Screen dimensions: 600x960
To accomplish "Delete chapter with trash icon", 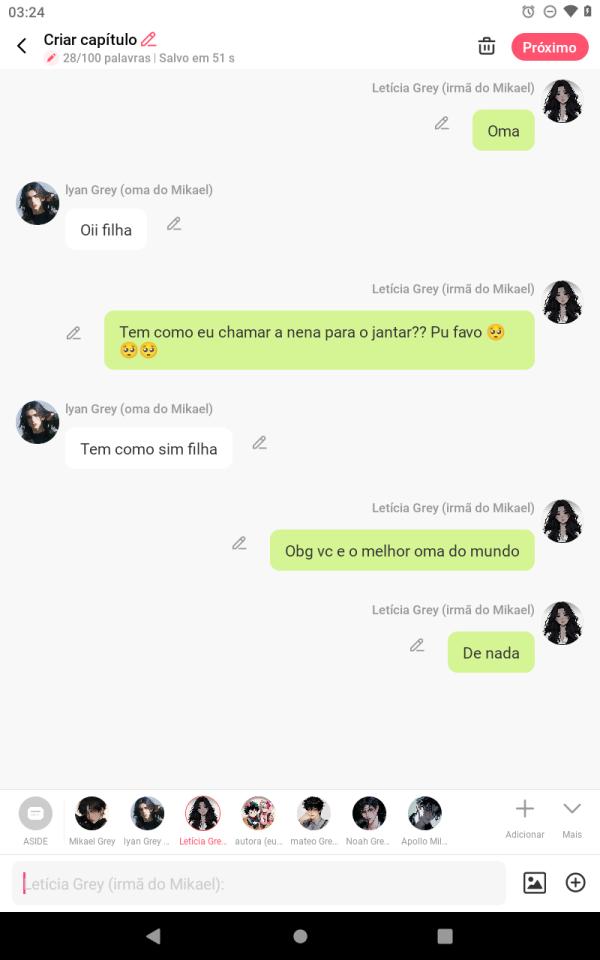I will (x=486, y=46).
